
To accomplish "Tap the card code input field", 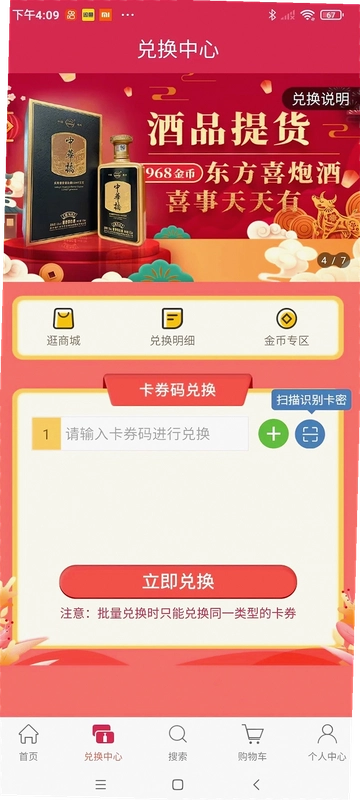I will pos(155,434).
